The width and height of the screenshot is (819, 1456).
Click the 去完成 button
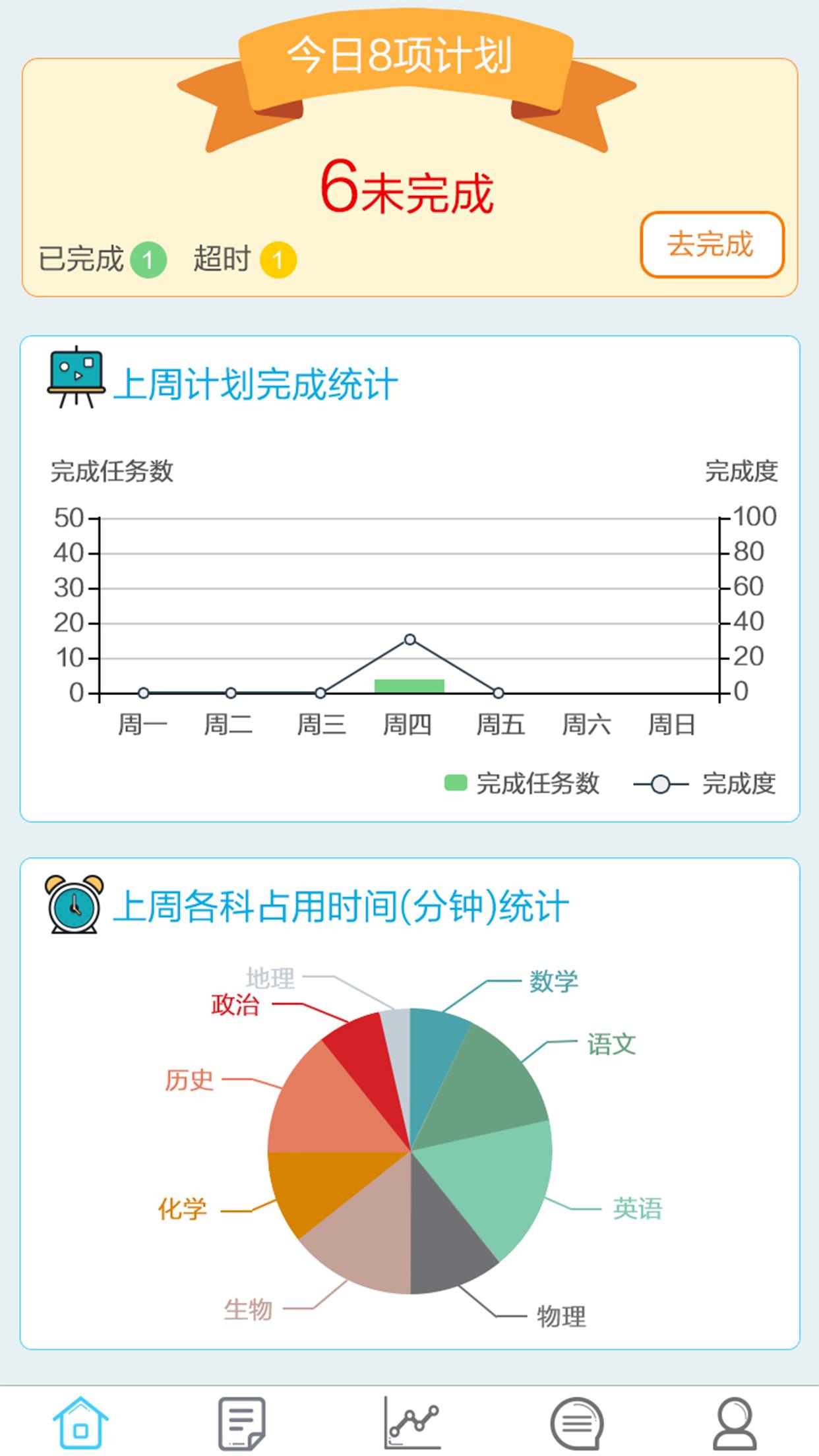coord(712,244)
